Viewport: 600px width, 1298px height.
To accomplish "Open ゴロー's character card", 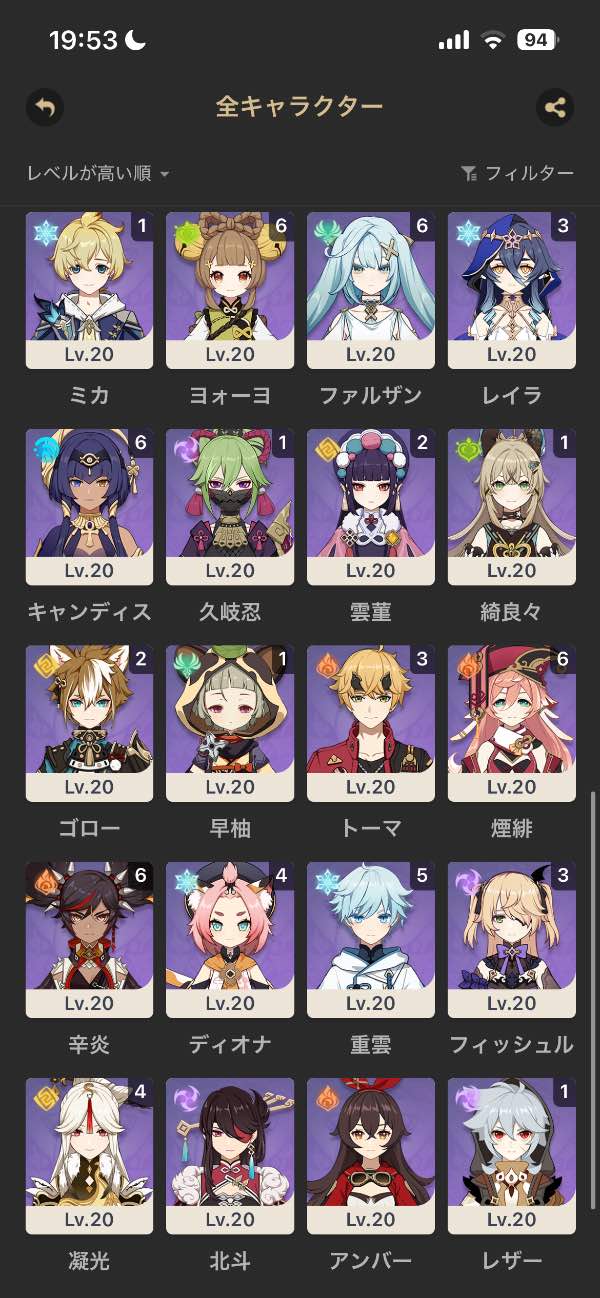I will click(x=89, y=723).
